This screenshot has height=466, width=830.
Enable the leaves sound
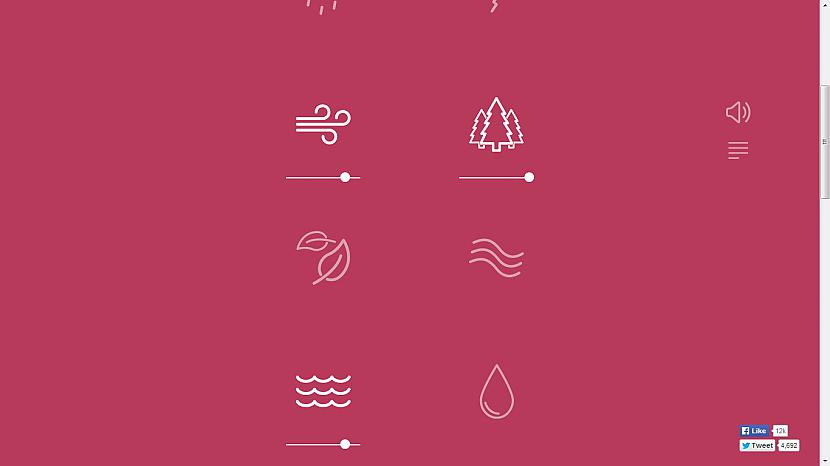point(323,257)
